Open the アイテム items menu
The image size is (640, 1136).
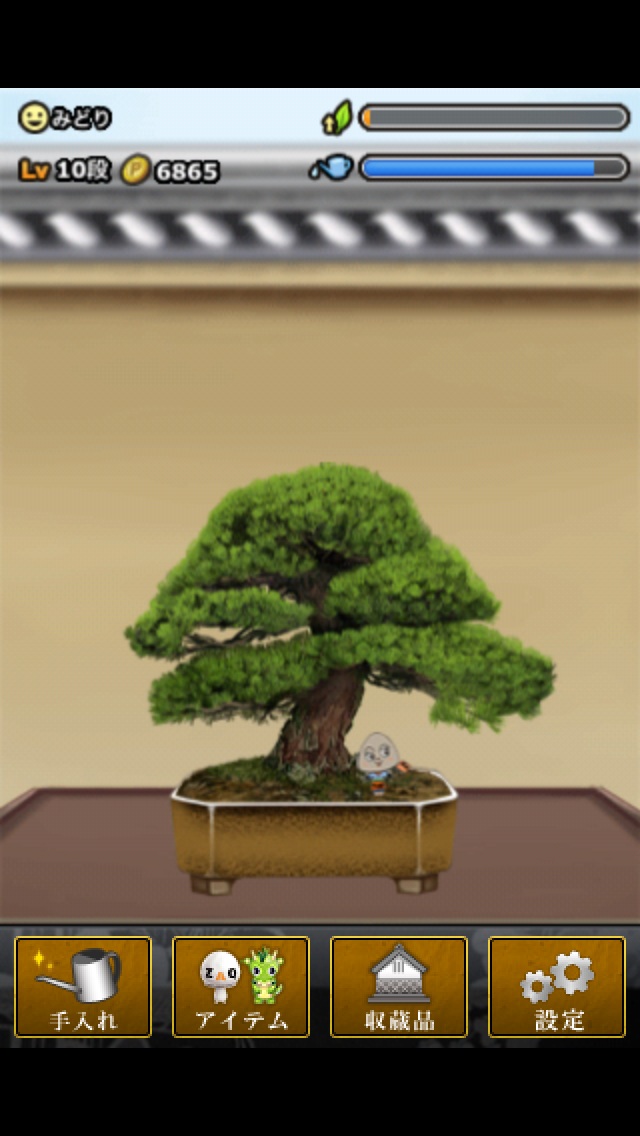[241, 987]
